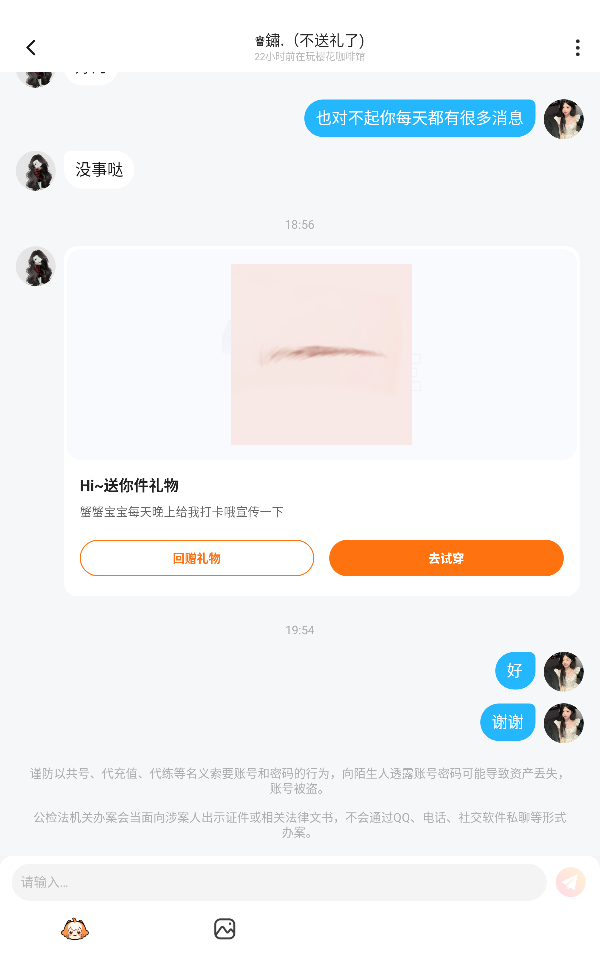View the sender's avatar beside 没事哒
The width and height of the screenshot is (600, 960).
coord(35,171)
